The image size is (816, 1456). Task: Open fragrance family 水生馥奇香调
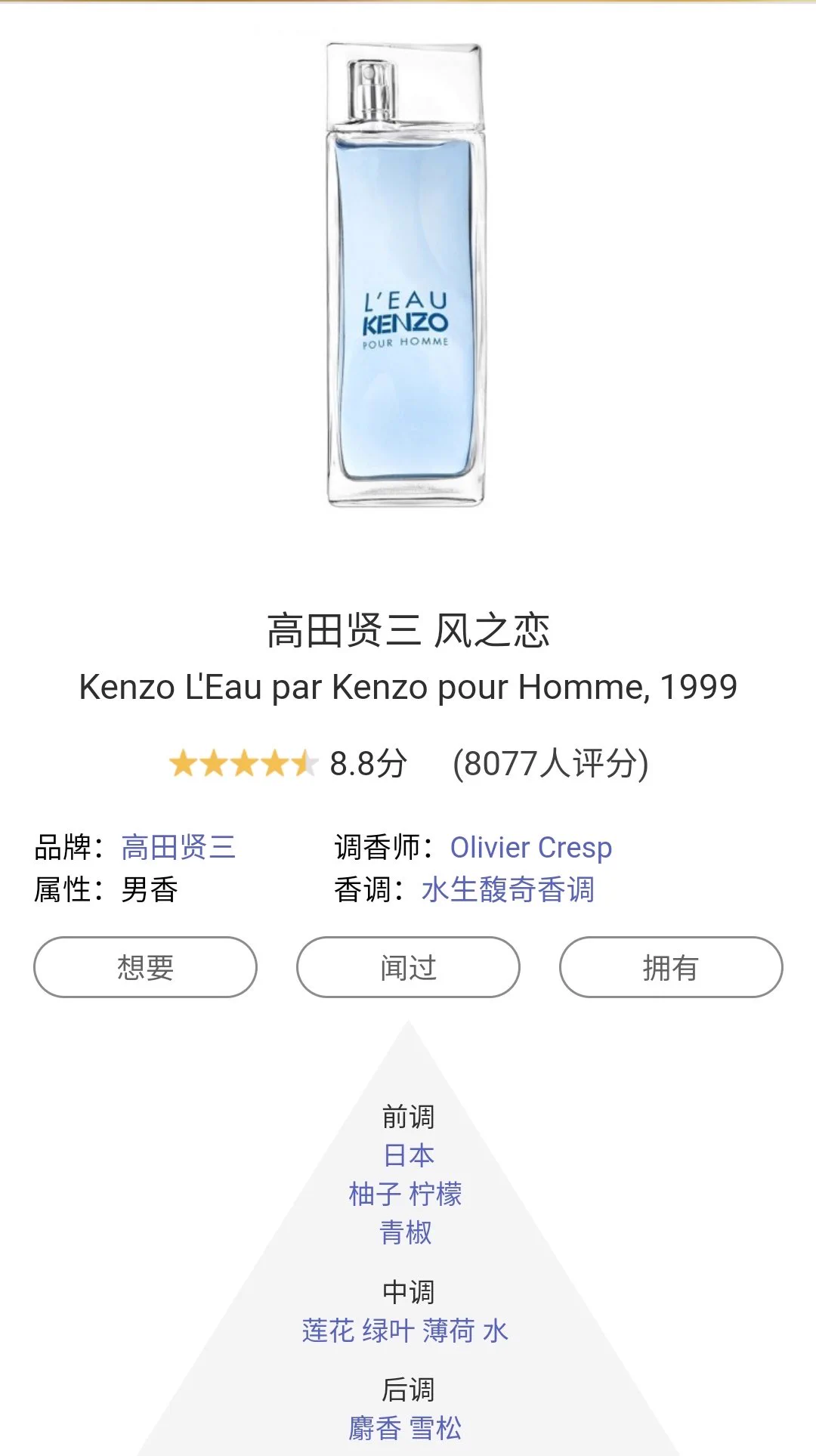tap(508, 889)
